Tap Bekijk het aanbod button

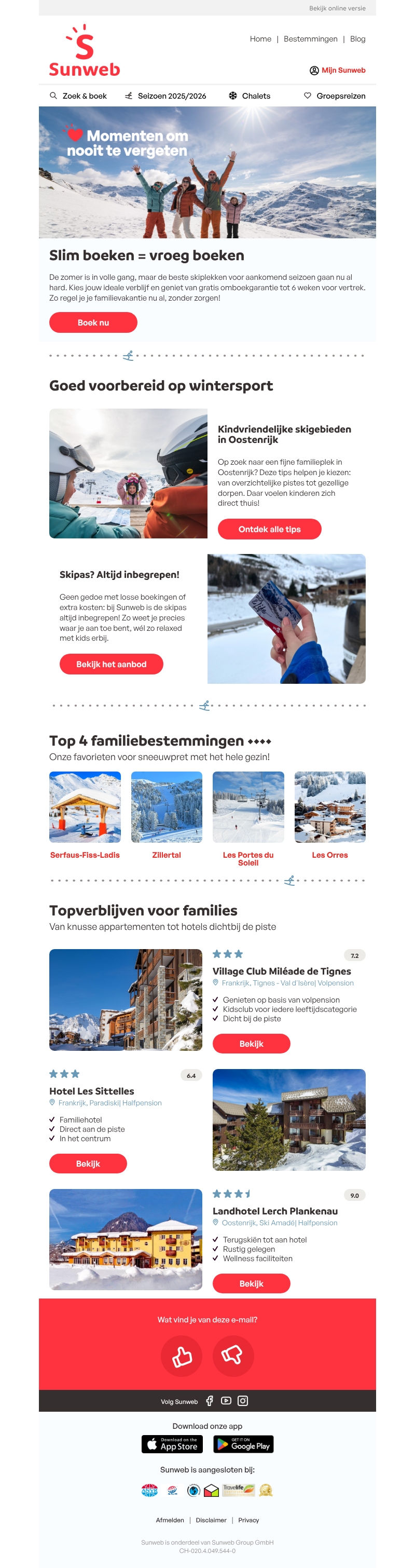(110, 664)
